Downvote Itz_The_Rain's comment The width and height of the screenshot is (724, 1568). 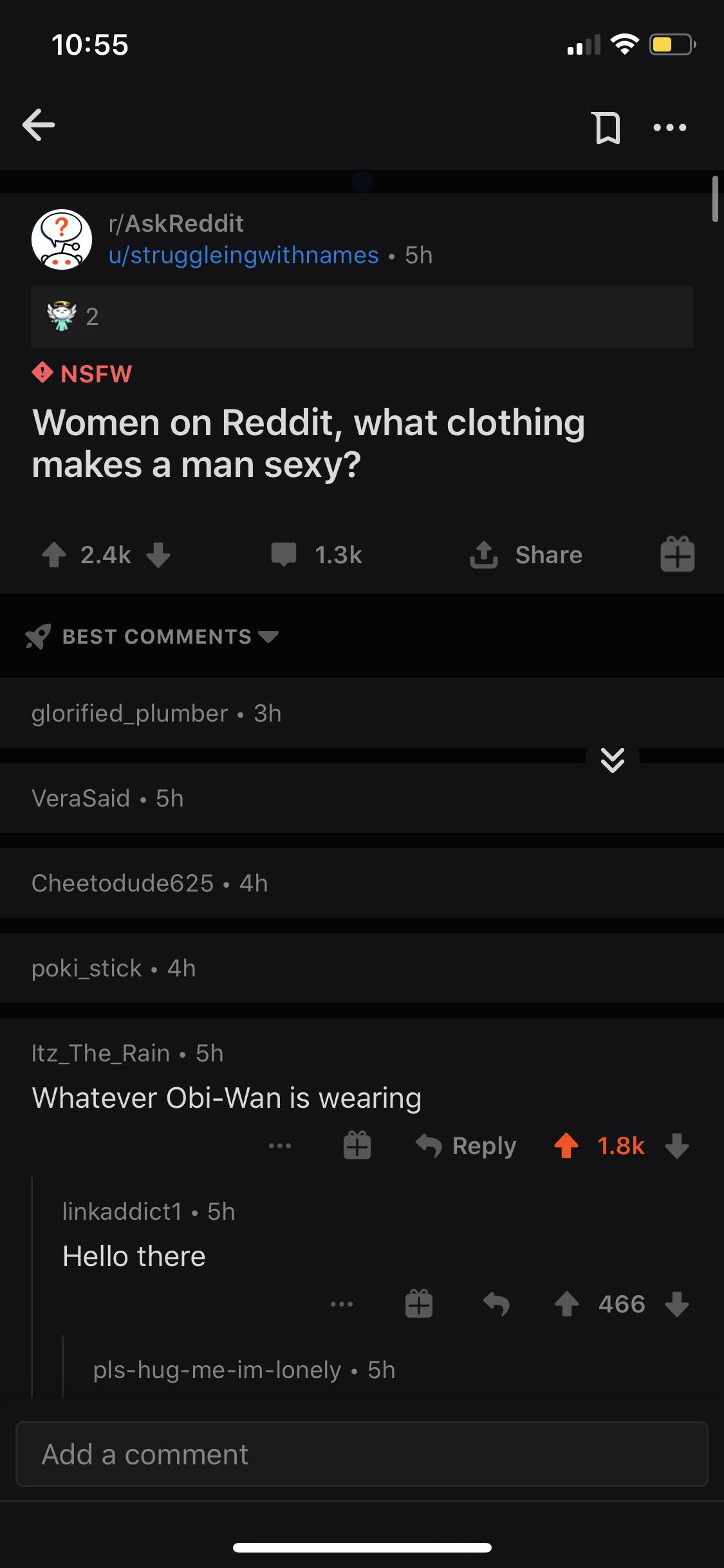676,1146
